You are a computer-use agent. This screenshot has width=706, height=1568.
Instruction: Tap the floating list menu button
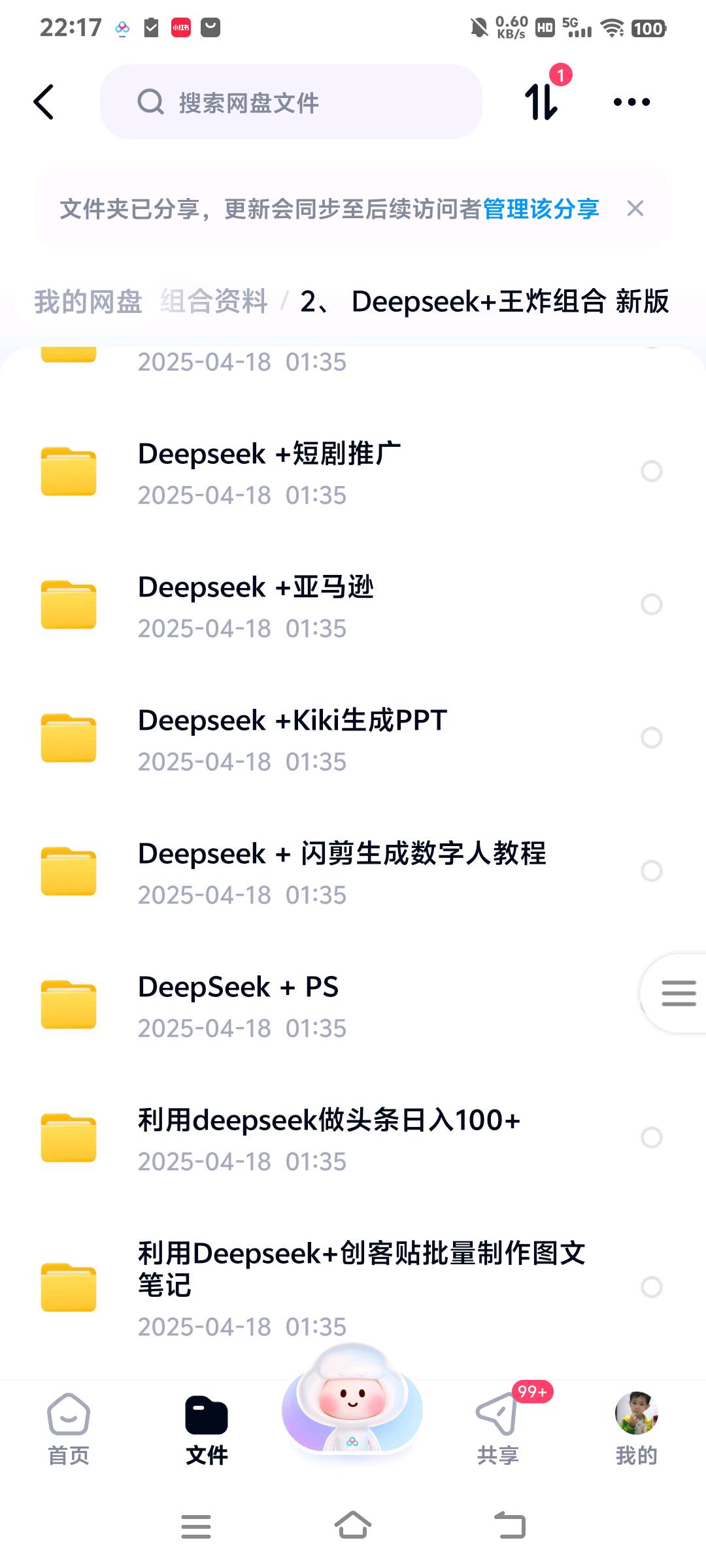677,994
